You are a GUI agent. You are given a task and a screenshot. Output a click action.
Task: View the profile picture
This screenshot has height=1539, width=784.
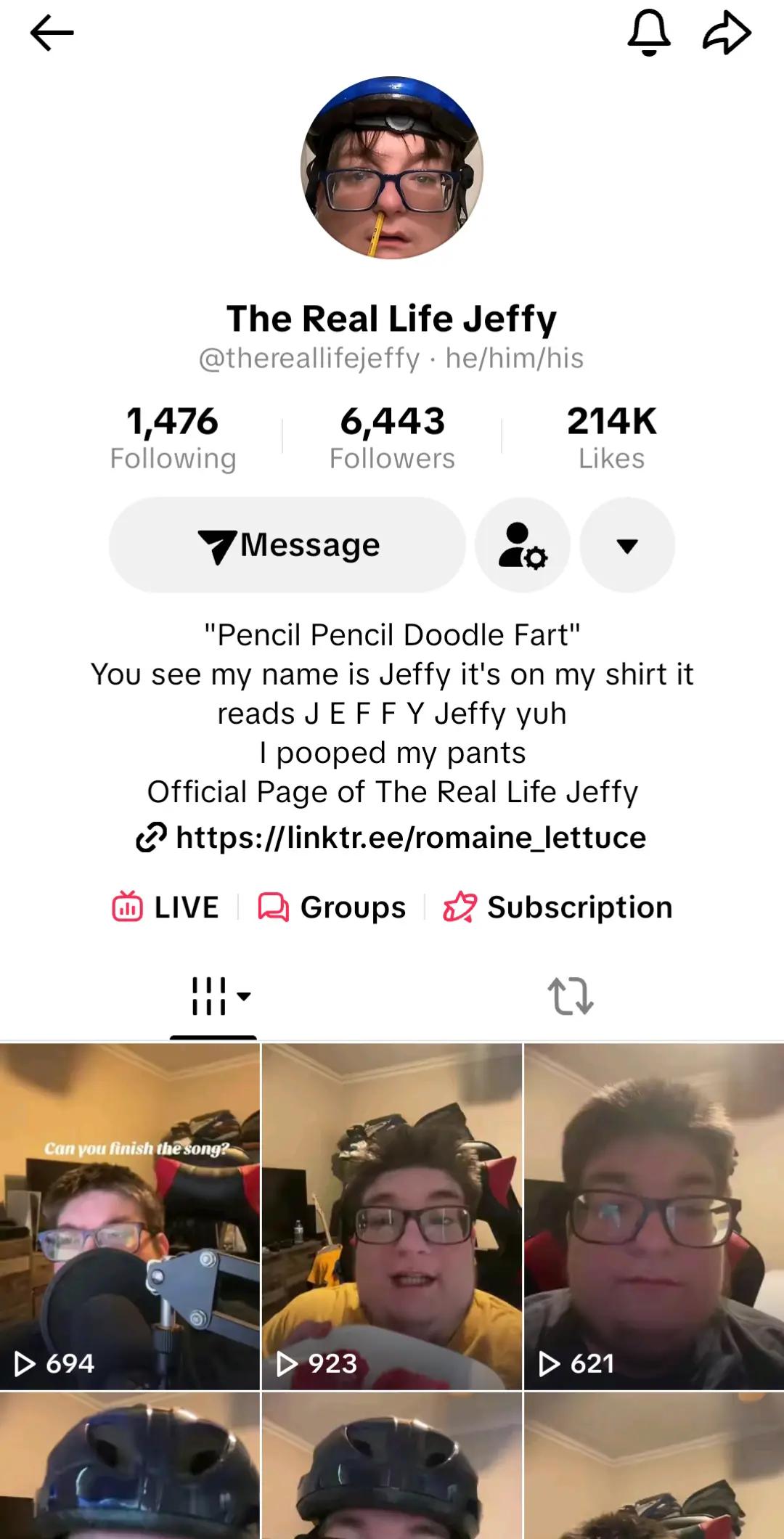click(x=392, y=168)
